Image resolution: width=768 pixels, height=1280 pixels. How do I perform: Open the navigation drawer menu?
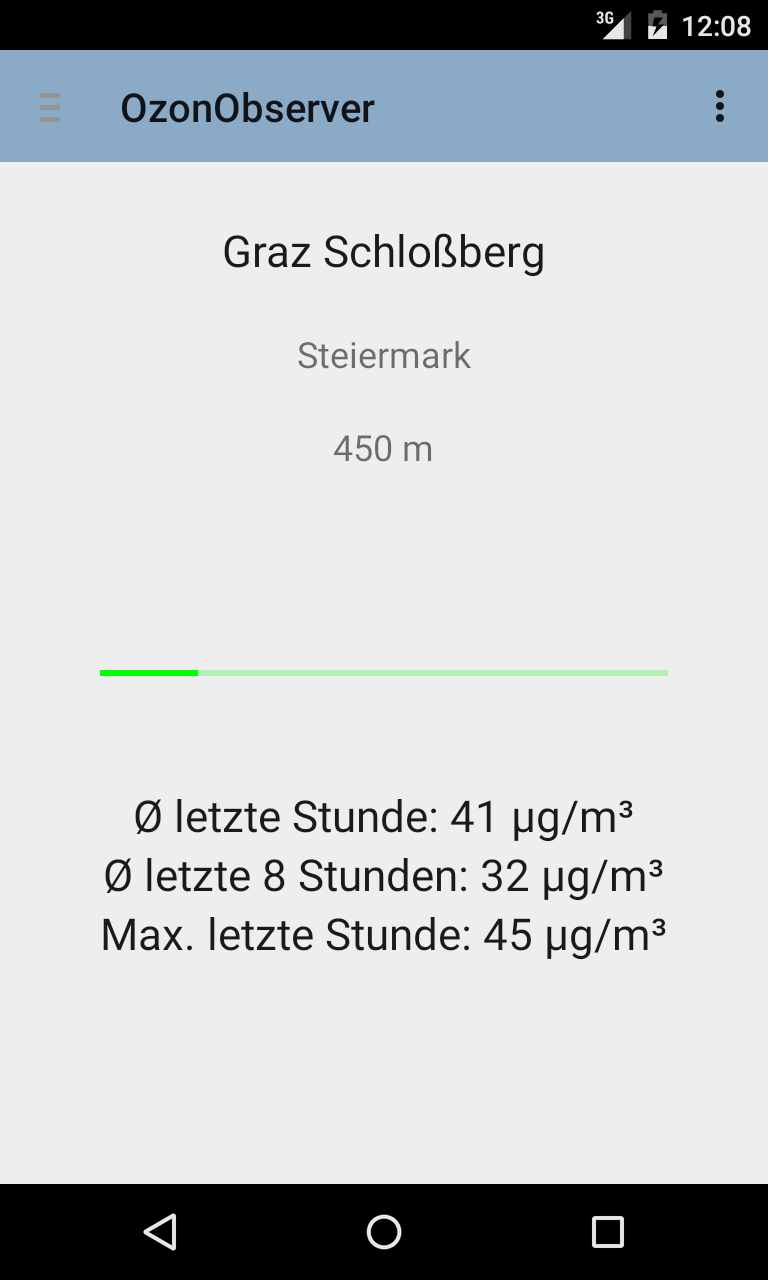(50, 107)
